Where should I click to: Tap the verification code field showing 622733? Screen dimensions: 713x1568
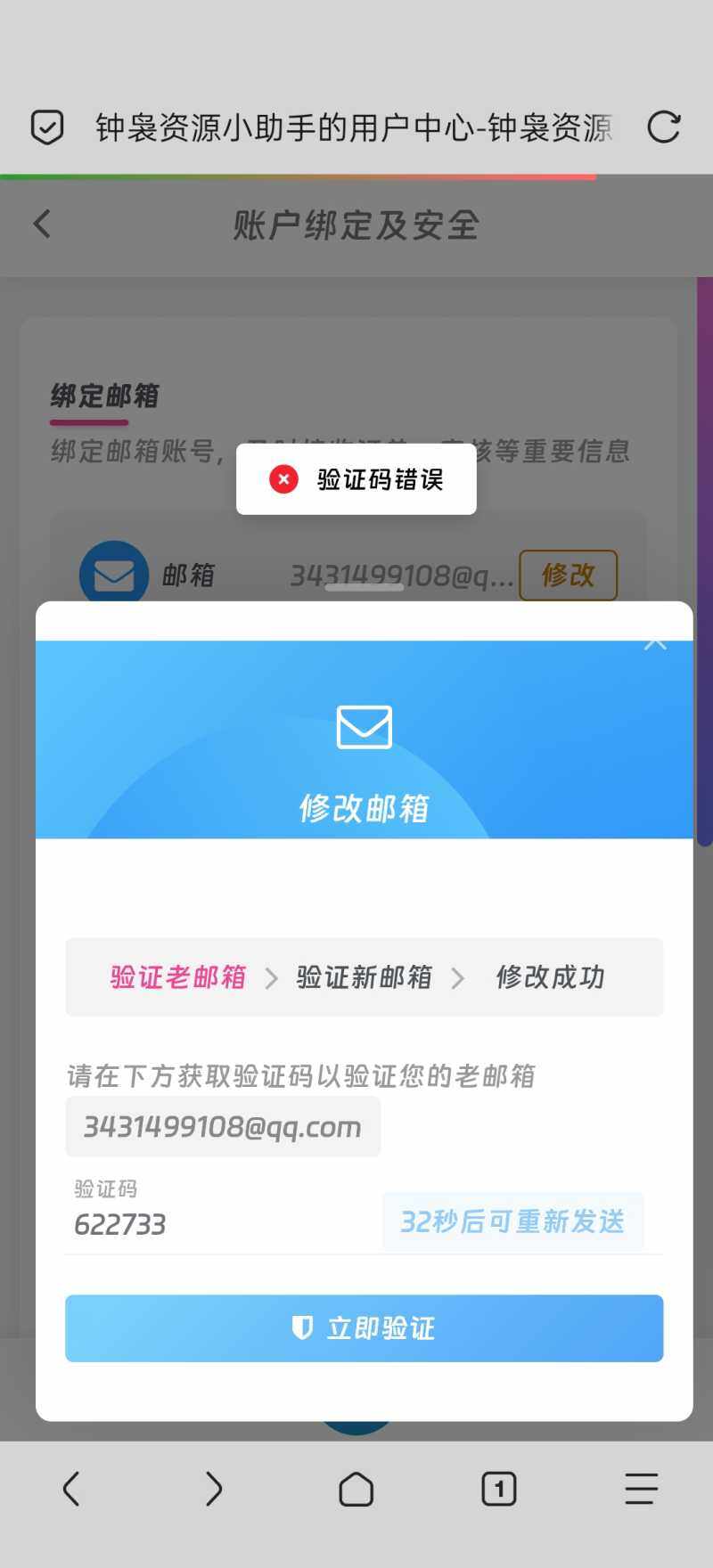point(121,1224)
